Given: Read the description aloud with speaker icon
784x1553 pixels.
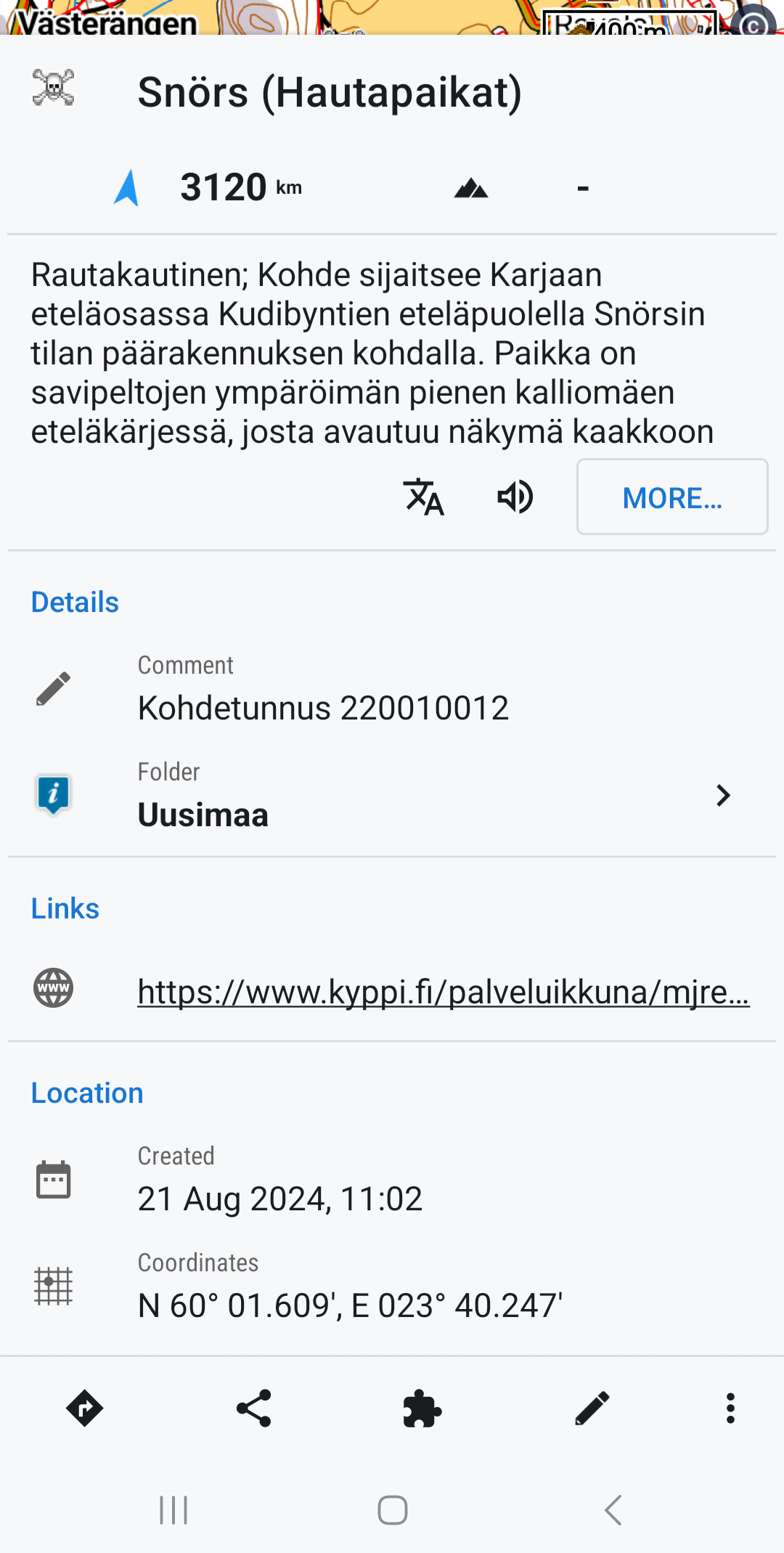Looking at the screenshot, I should click(x=515, y=497).
